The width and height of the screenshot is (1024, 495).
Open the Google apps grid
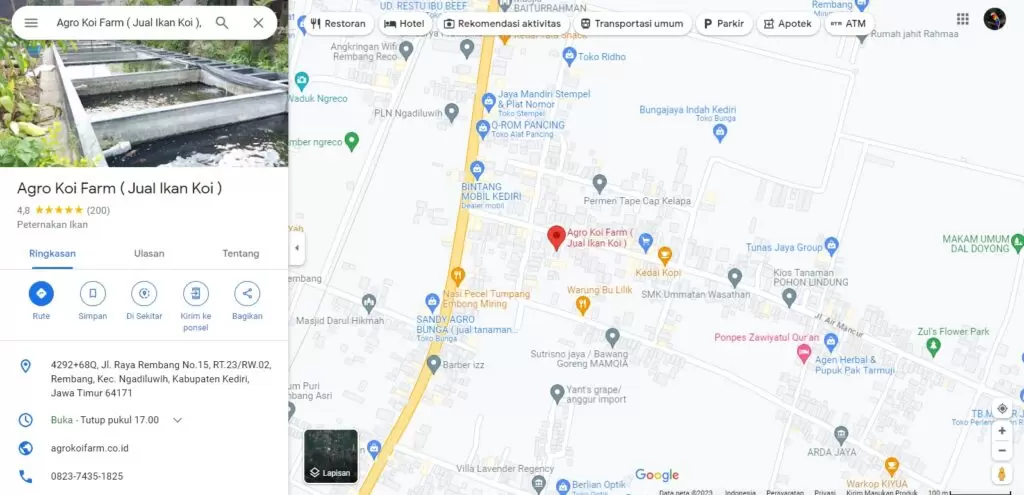962,19
